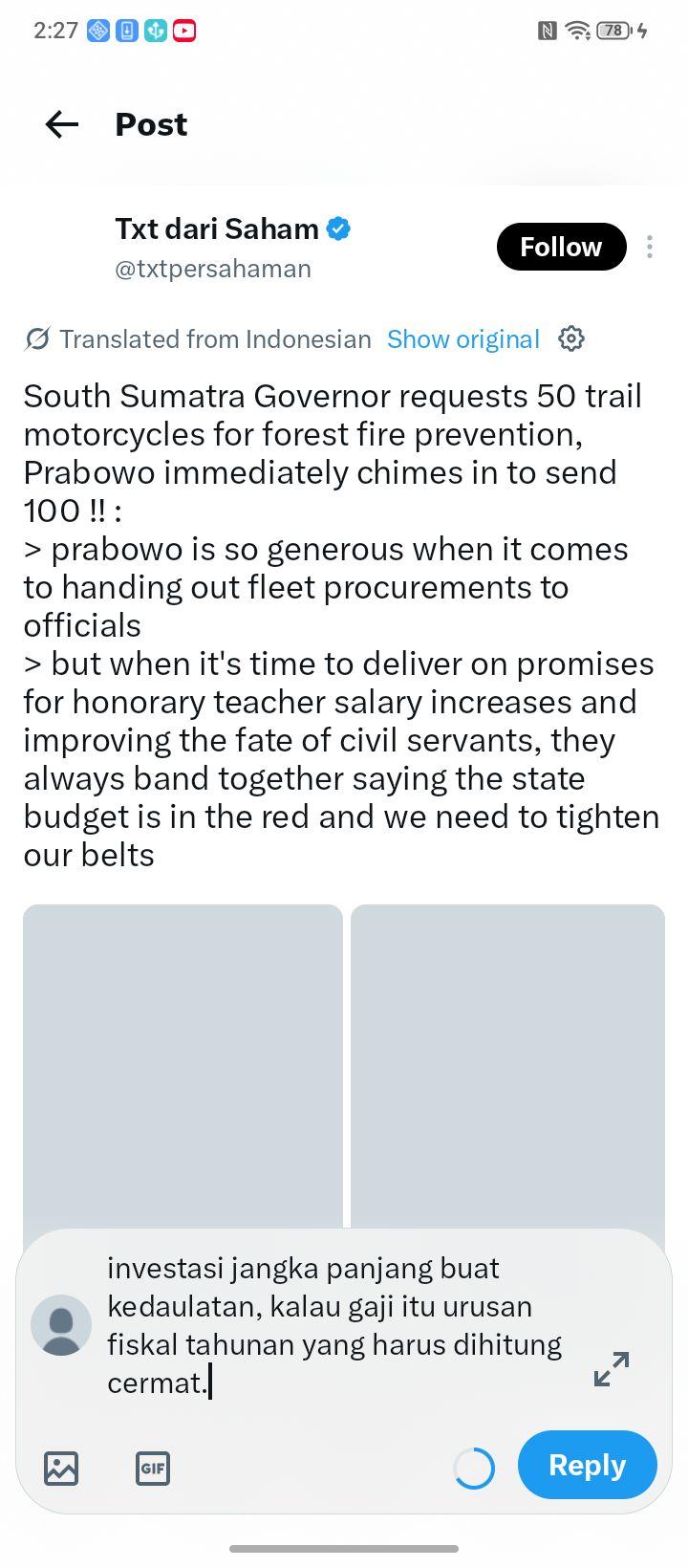Open Txt dari Saham profile name
This screenshot has height=1568, width=688.
(x=217, y=229)
